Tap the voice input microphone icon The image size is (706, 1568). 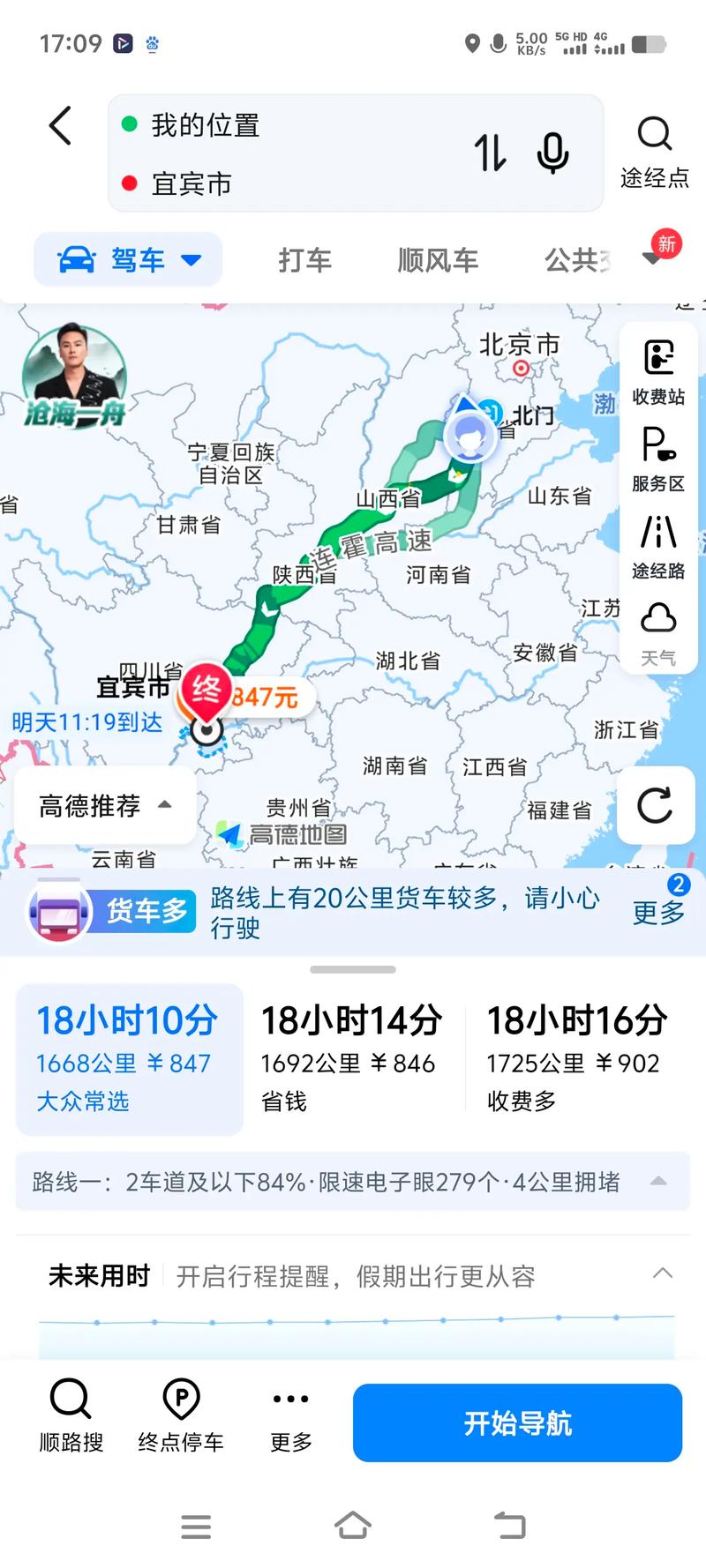(552, 153)
